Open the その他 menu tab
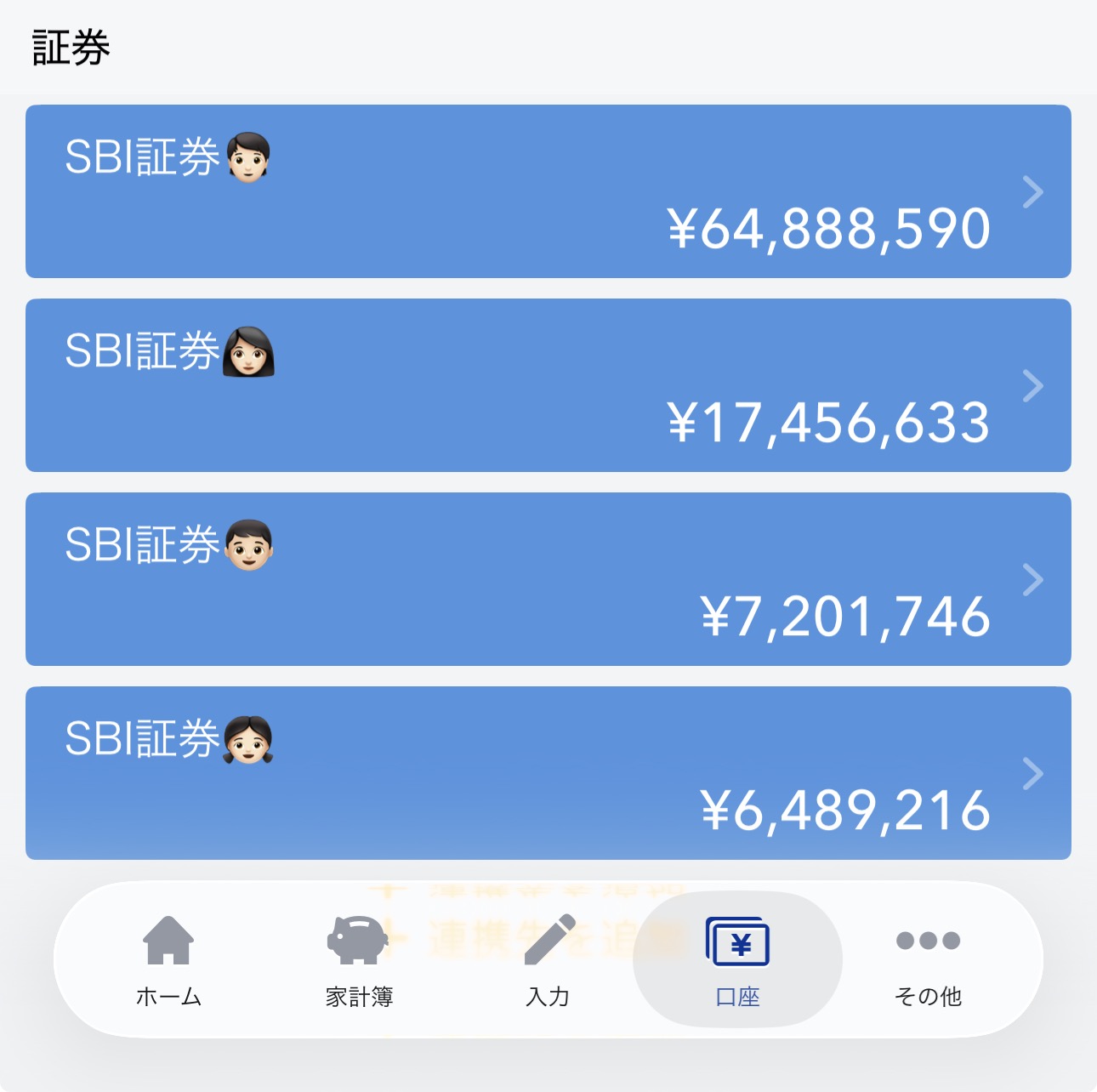 928,959
